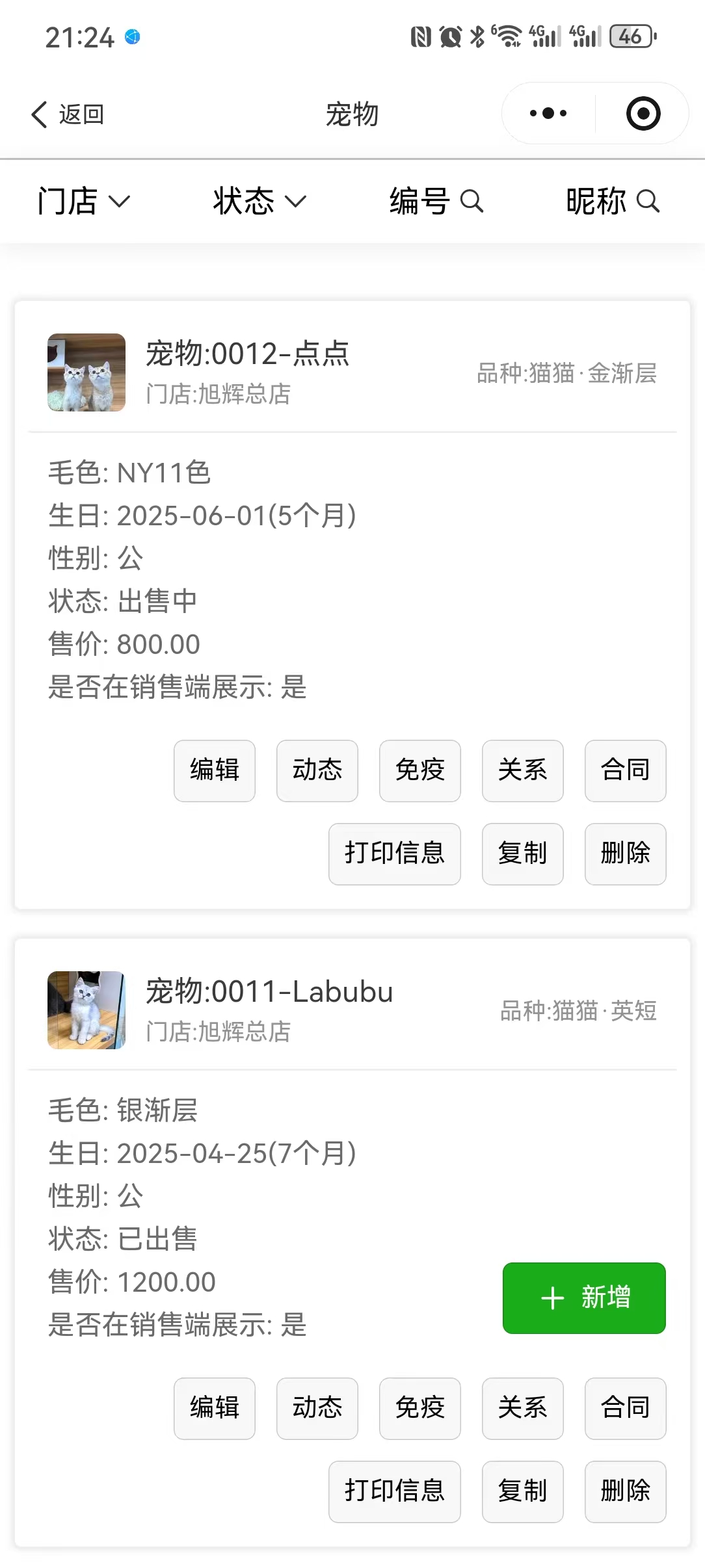Open 免疫 records for 0012-点点
The image size is (705, 1568).
tap(420, 770)
